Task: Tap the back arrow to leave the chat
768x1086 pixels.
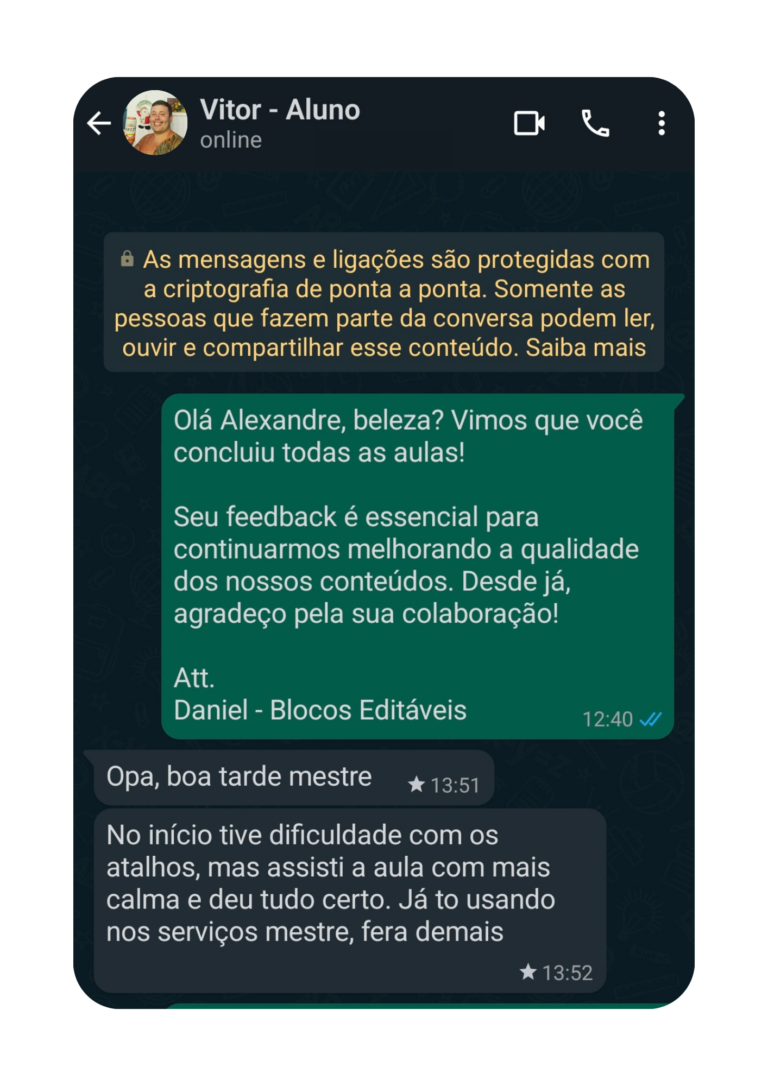Action: (97, 122)
